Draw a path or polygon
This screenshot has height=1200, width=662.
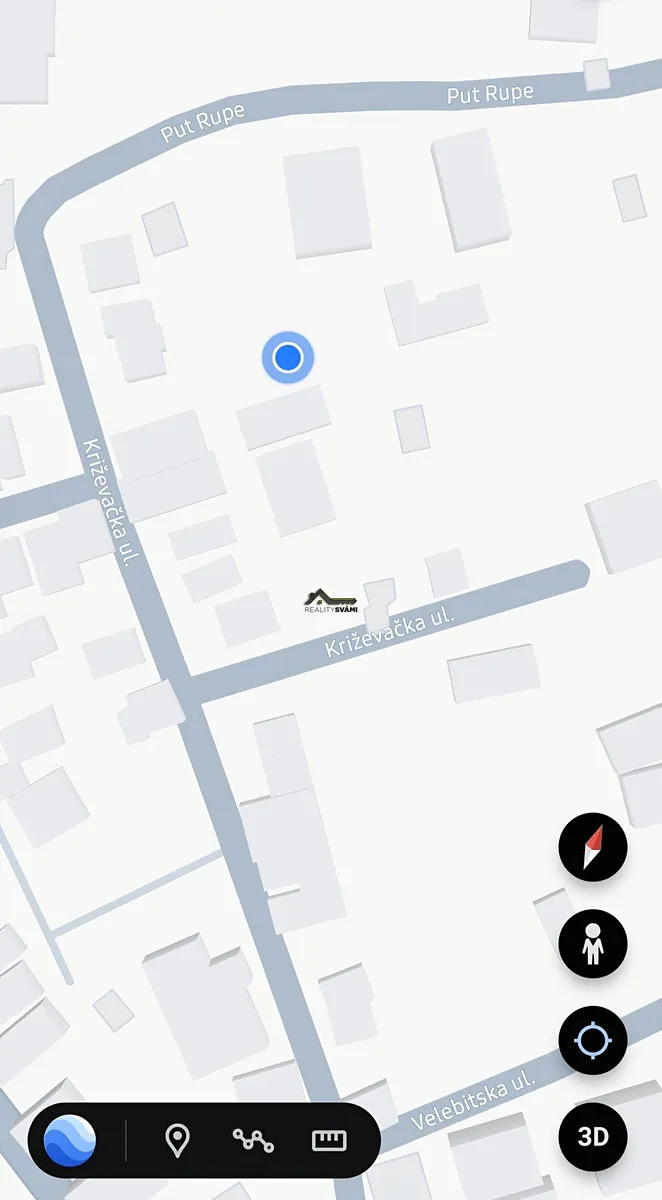point(253,1140)
